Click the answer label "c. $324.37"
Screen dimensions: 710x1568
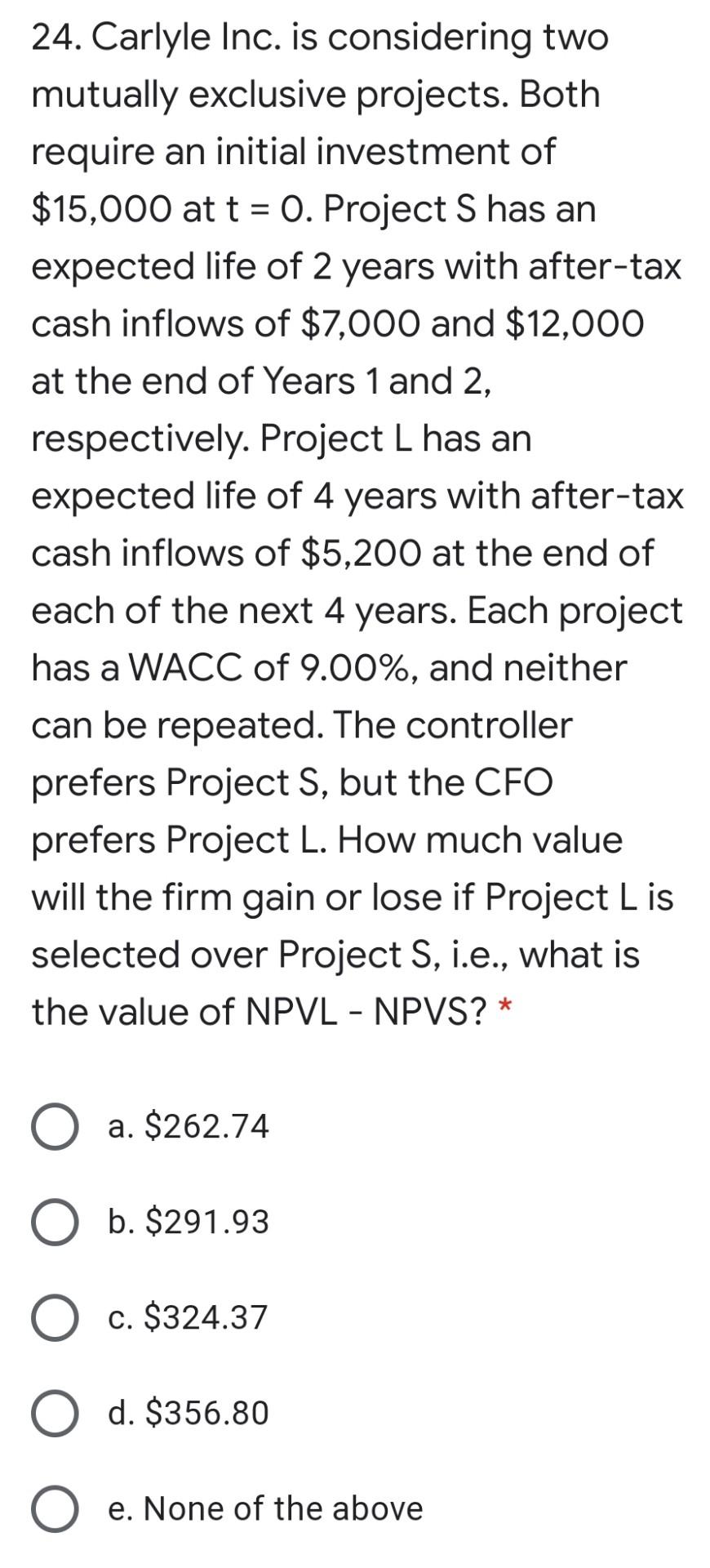click(188, 1317)
